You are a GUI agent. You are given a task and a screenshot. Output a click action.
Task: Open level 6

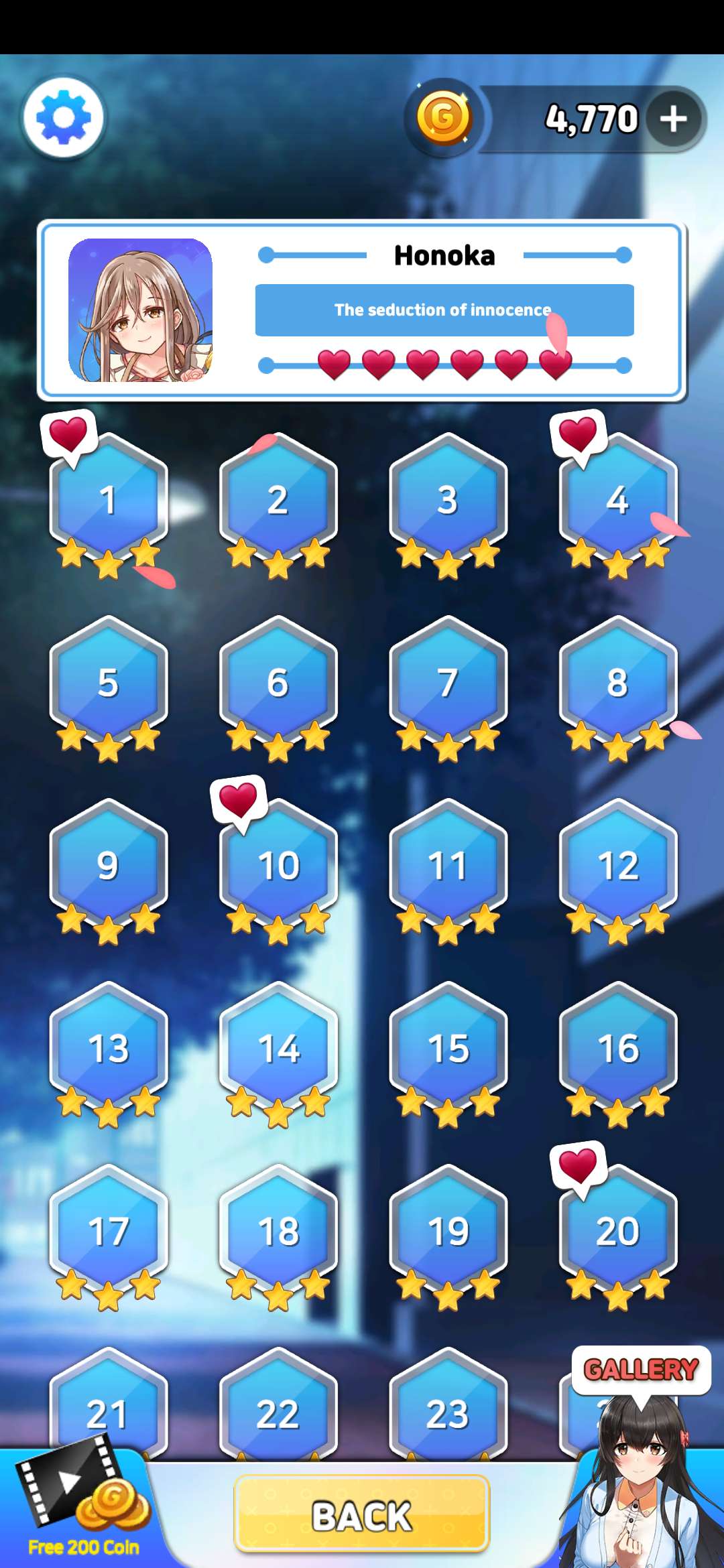(278, 683)
